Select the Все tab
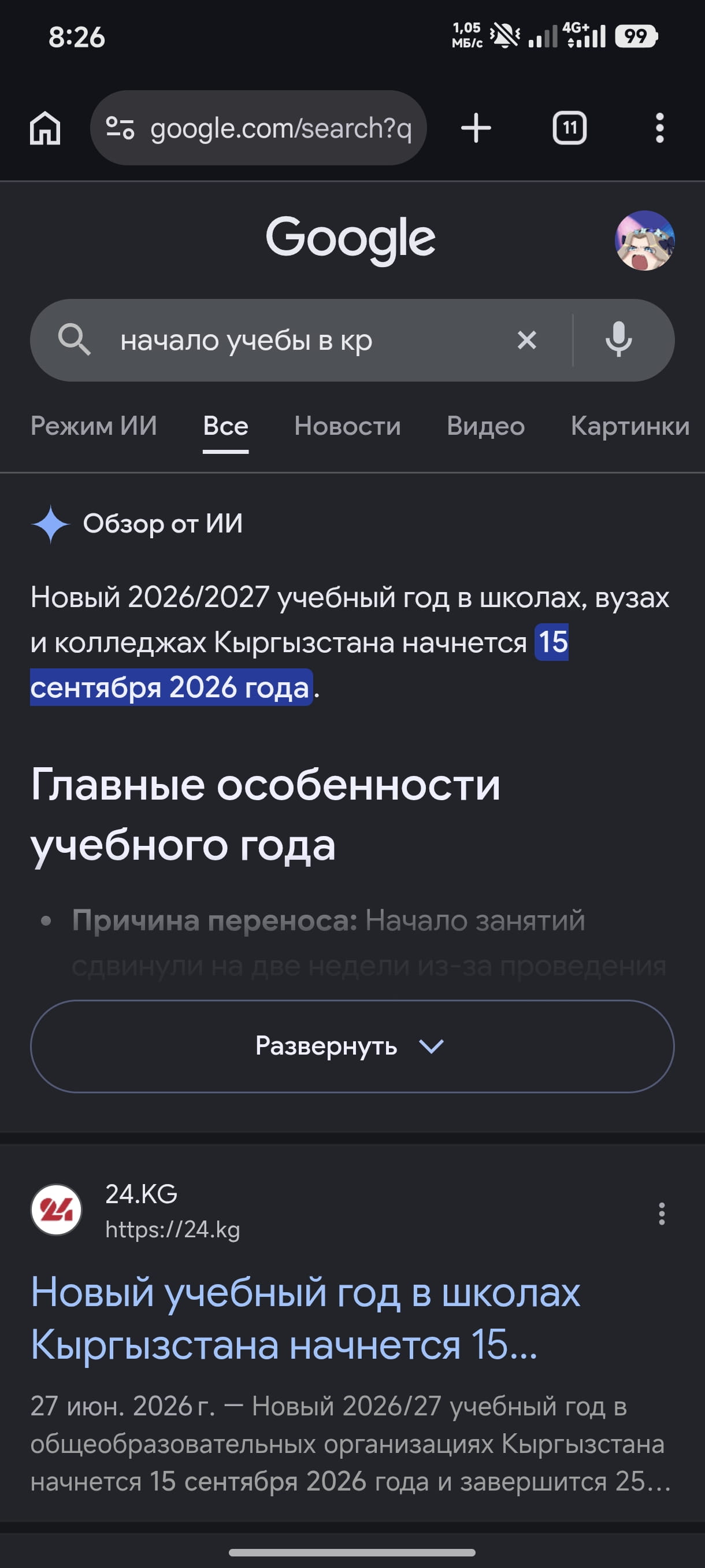This screenshot has height=1568, width=705. [226, 426]
